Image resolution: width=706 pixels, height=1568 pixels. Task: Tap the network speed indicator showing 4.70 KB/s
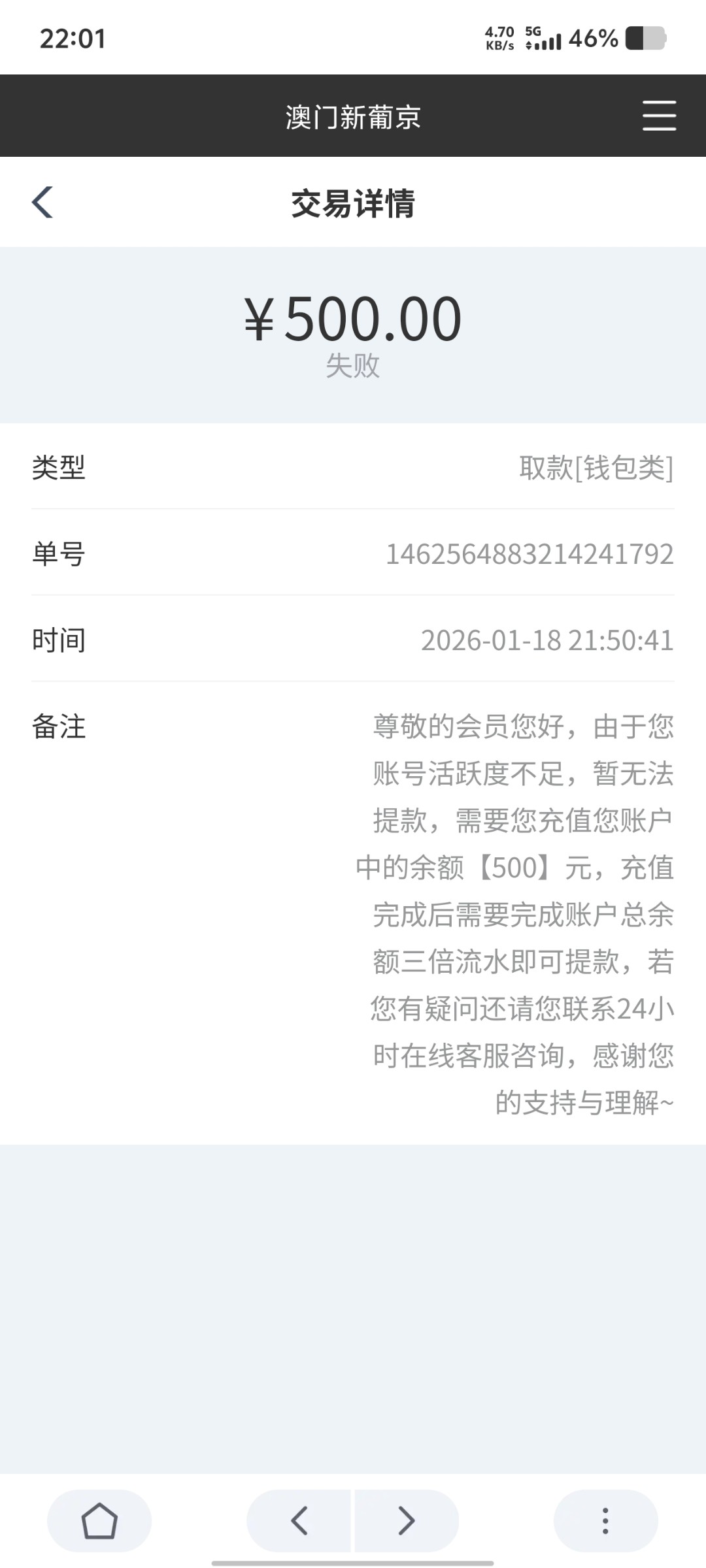point(498,37)
